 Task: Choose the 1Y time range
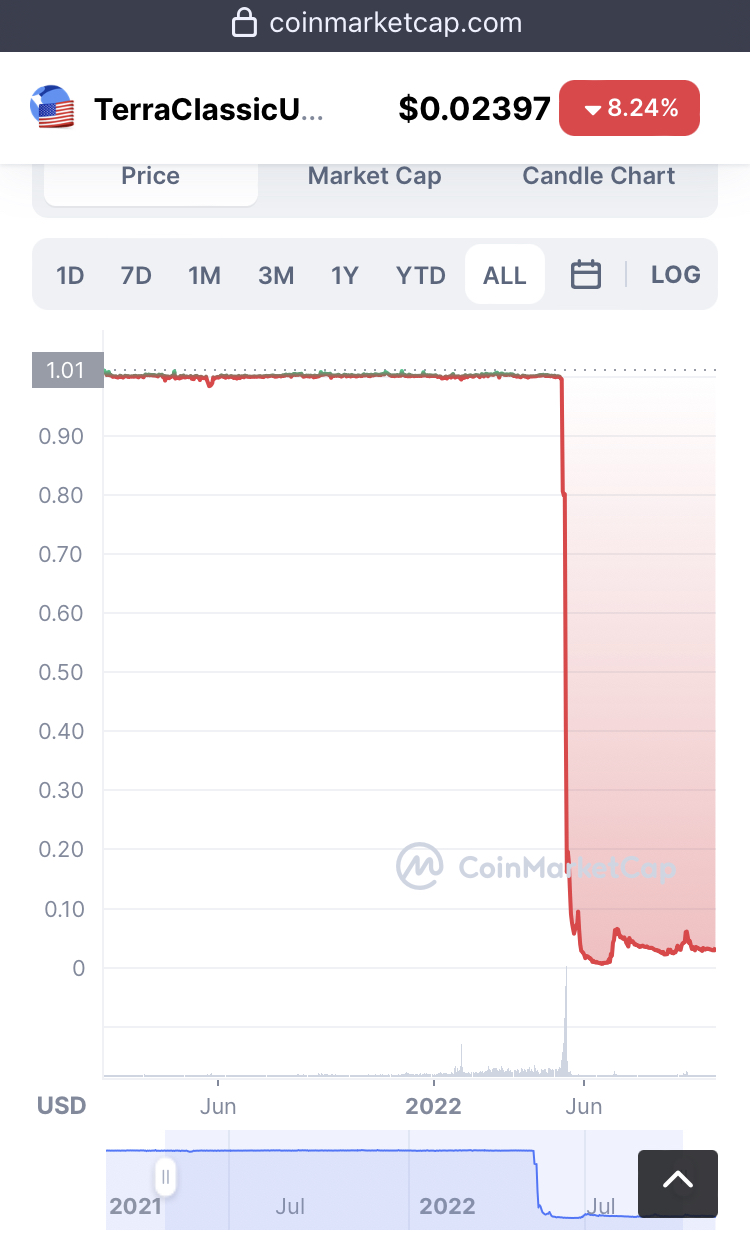345,275
